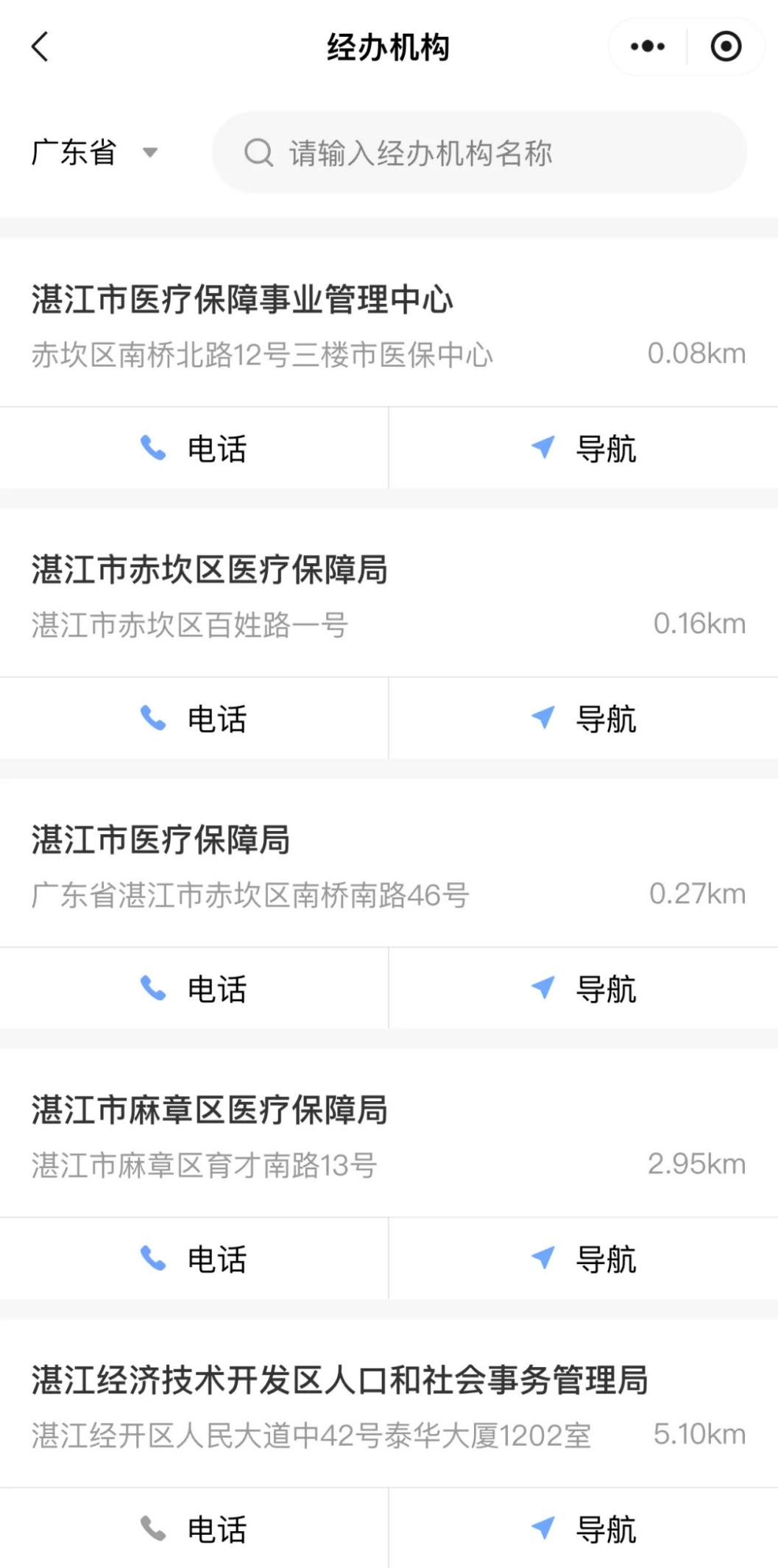
Task: Call 湛江市赤坎区医疗保障局
Action: pos(194,718)
